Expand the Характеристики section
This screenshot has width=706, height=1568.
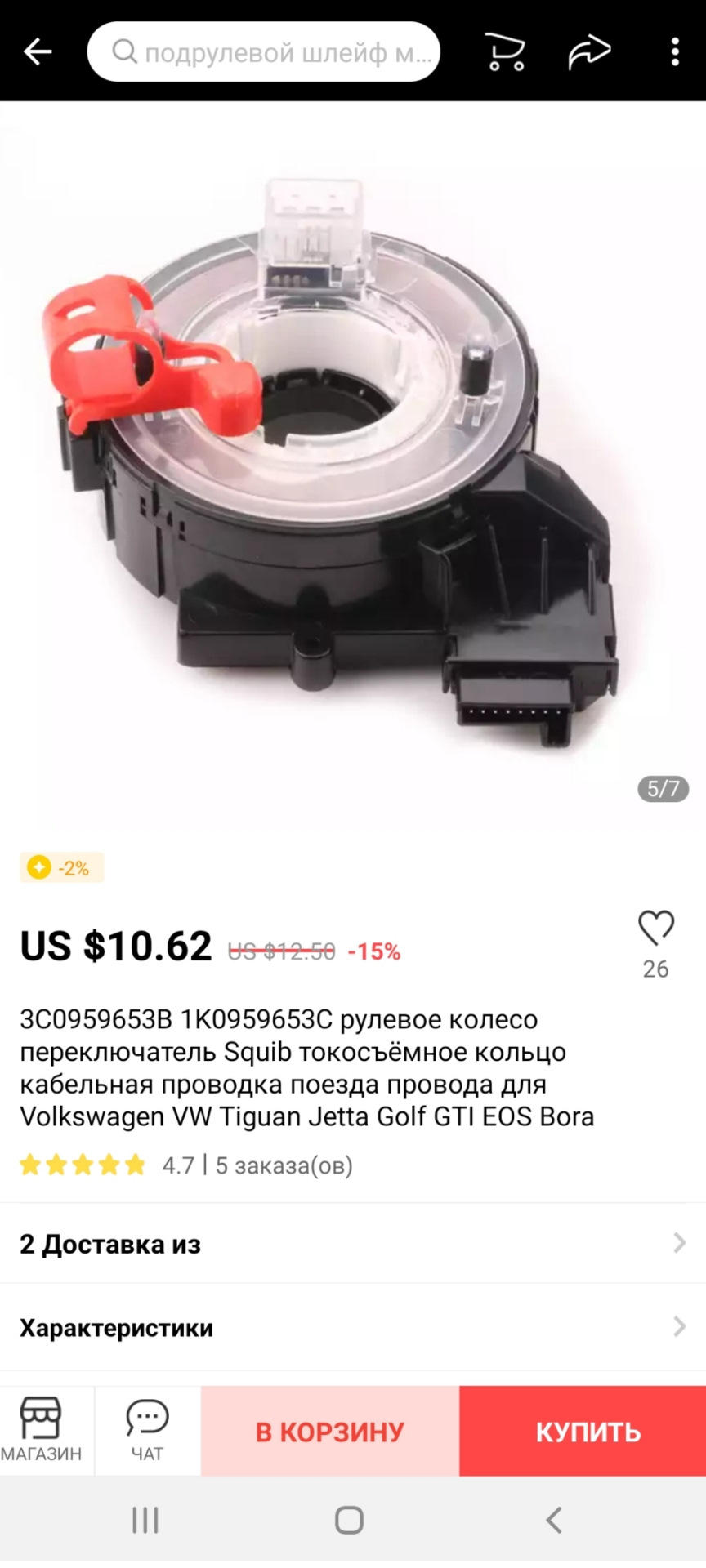click(353, 1327)
